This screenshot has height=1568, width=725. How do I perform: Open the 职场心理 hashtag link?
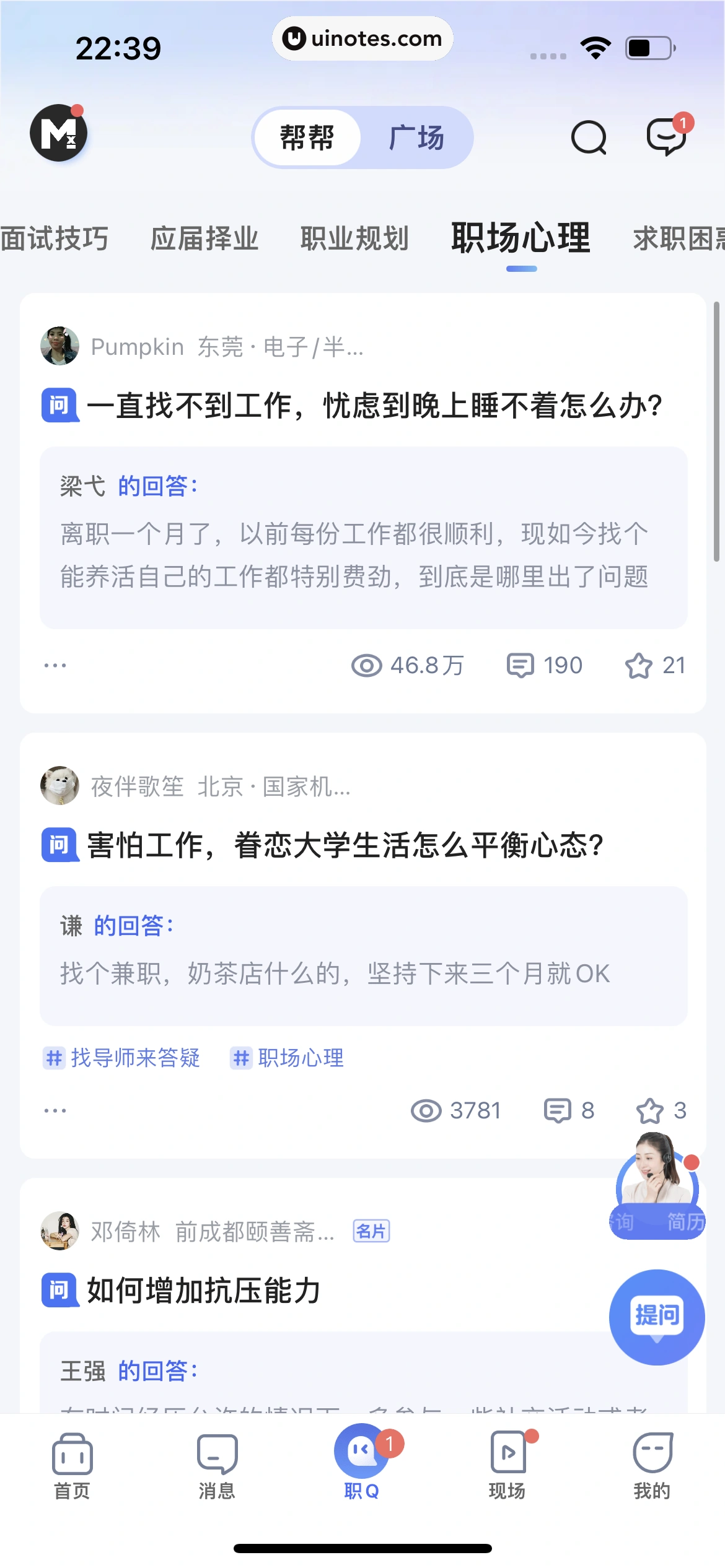pyautogui.click(x=288, y=1058)
